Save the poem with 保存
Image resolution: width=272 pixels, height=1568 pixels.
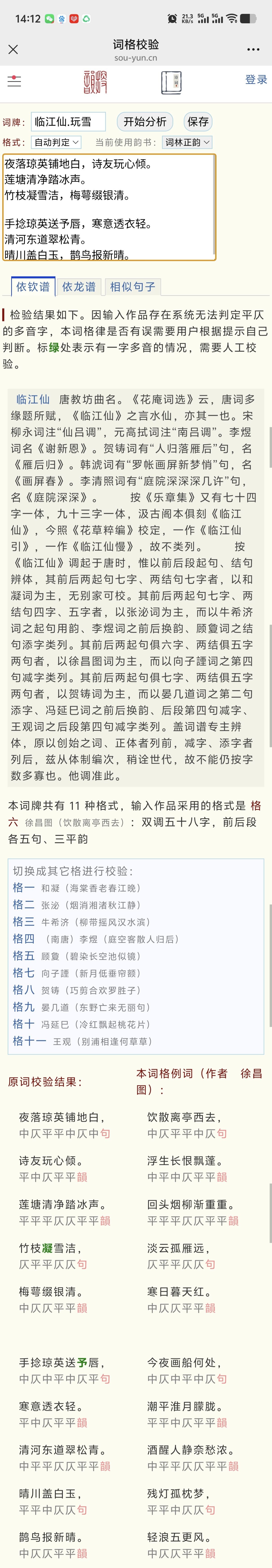pyautogui.click(x=198, y=122)
